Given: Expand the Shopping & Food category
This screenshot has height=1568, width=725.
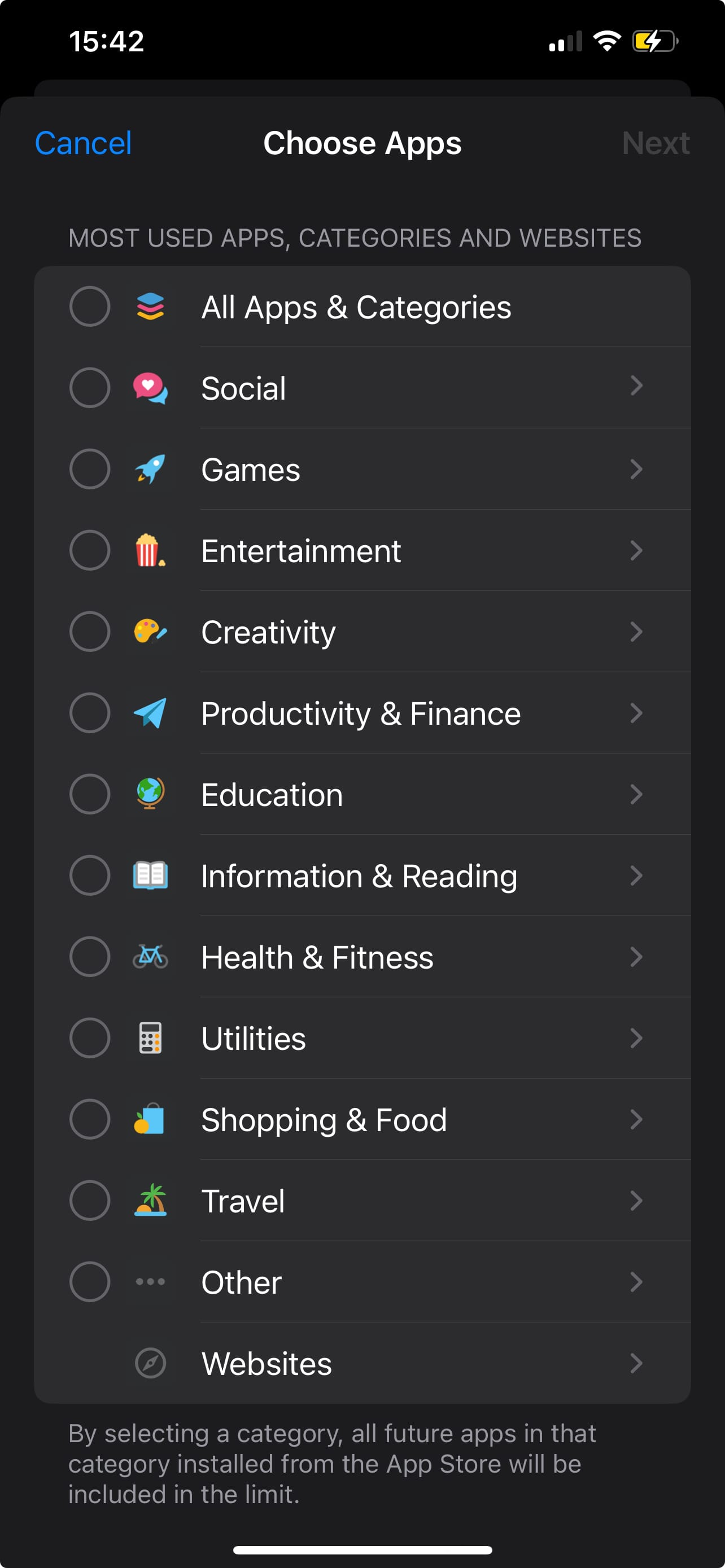Looking at the screenshot, I should click(636, 1119).
